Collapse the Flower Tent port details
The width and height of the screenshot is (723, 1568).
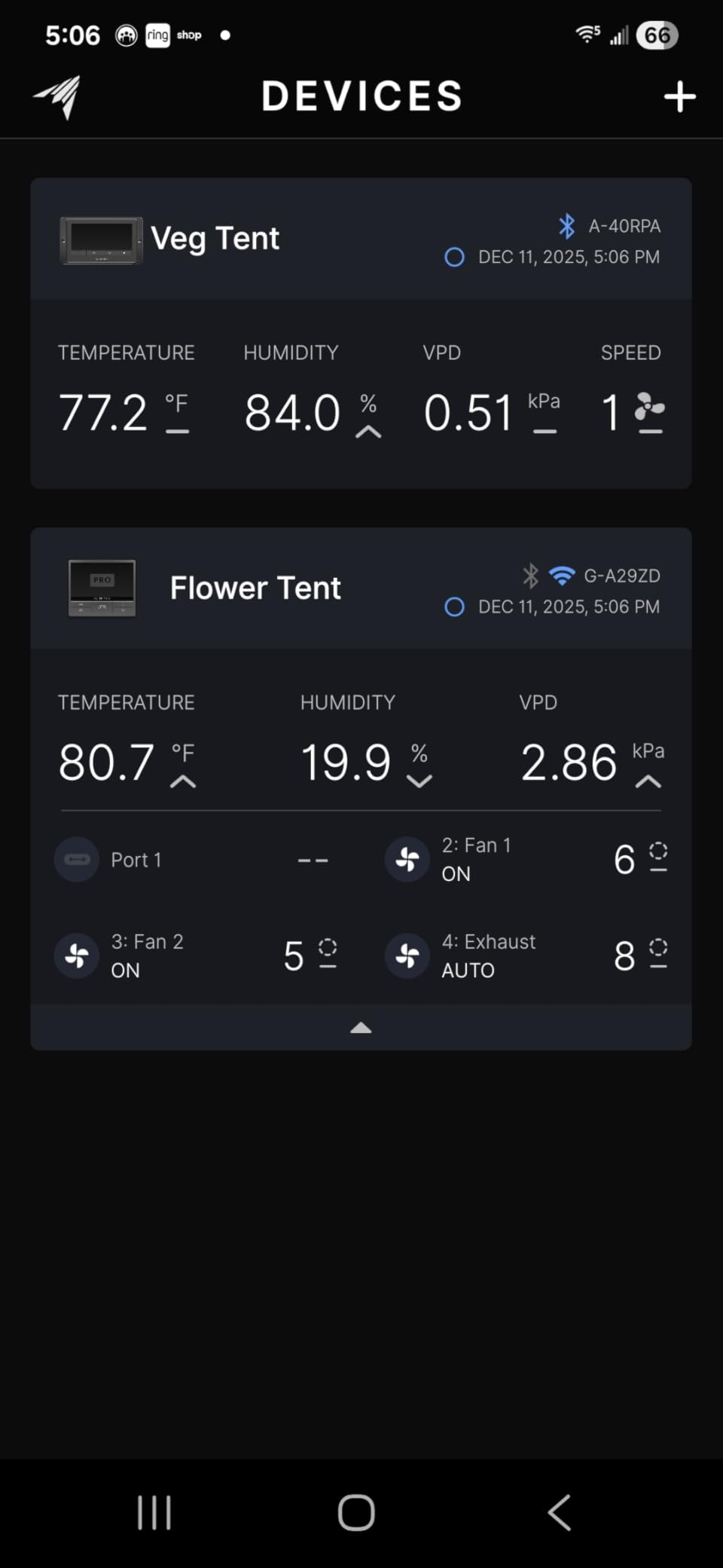pyautogui.click(x=361, y=1027)
